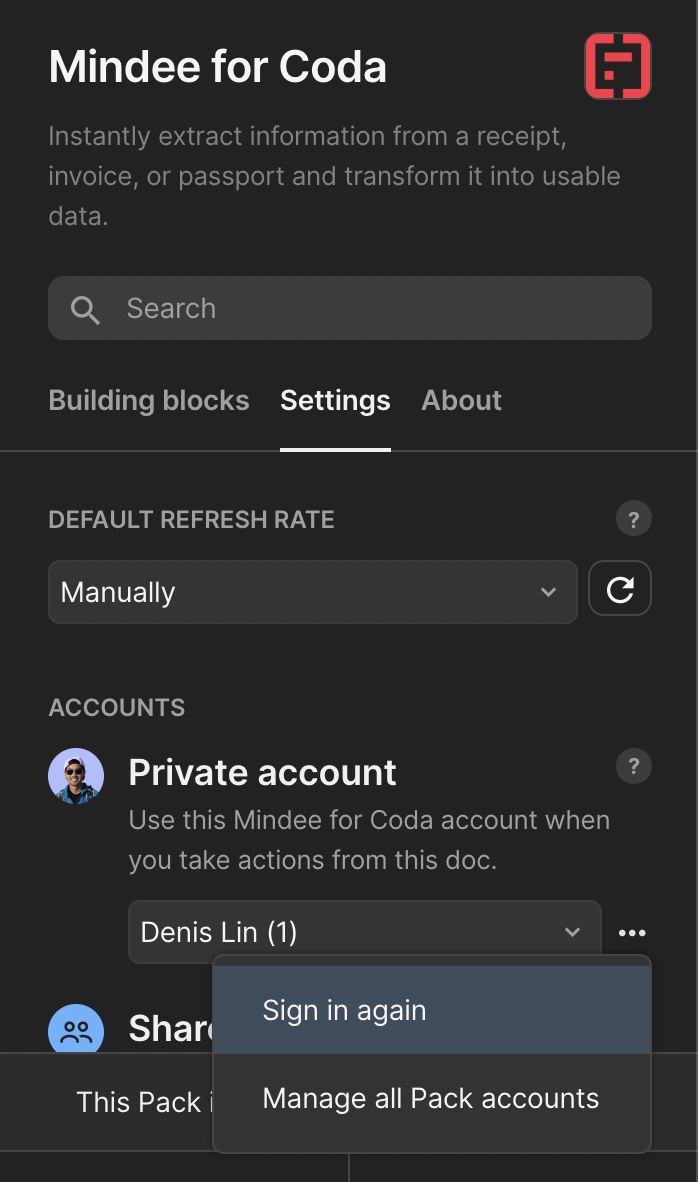Image resolution: width=698 pixels, height=1182 pixels.
Task: Select the Settings tab
Action: pyautogui.click(x=335, y=401)
